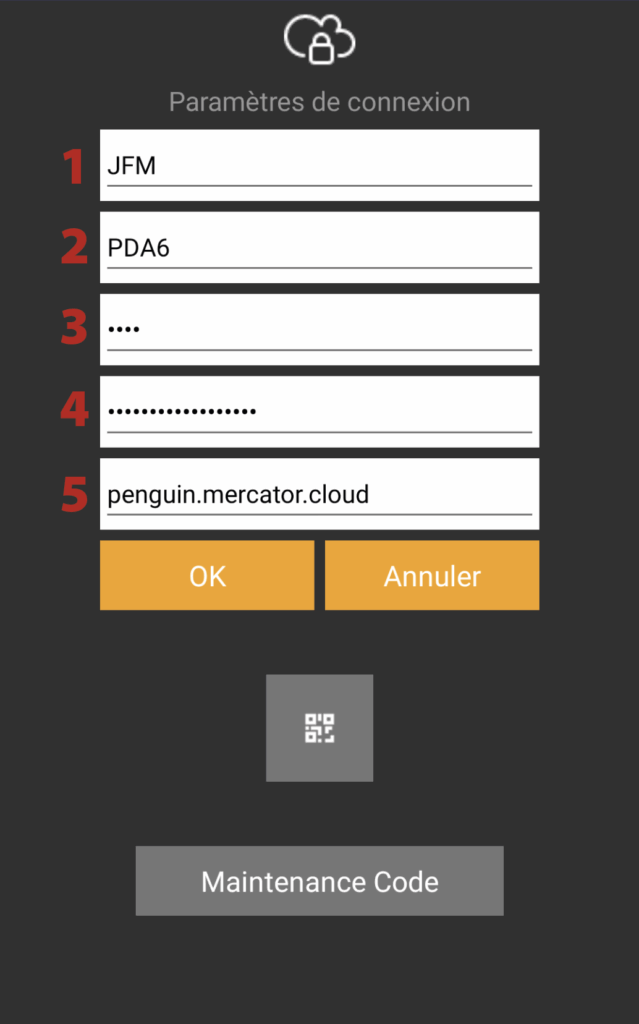Focus the long masked password field
The image size is (639, 1024).
click(319, 411)
